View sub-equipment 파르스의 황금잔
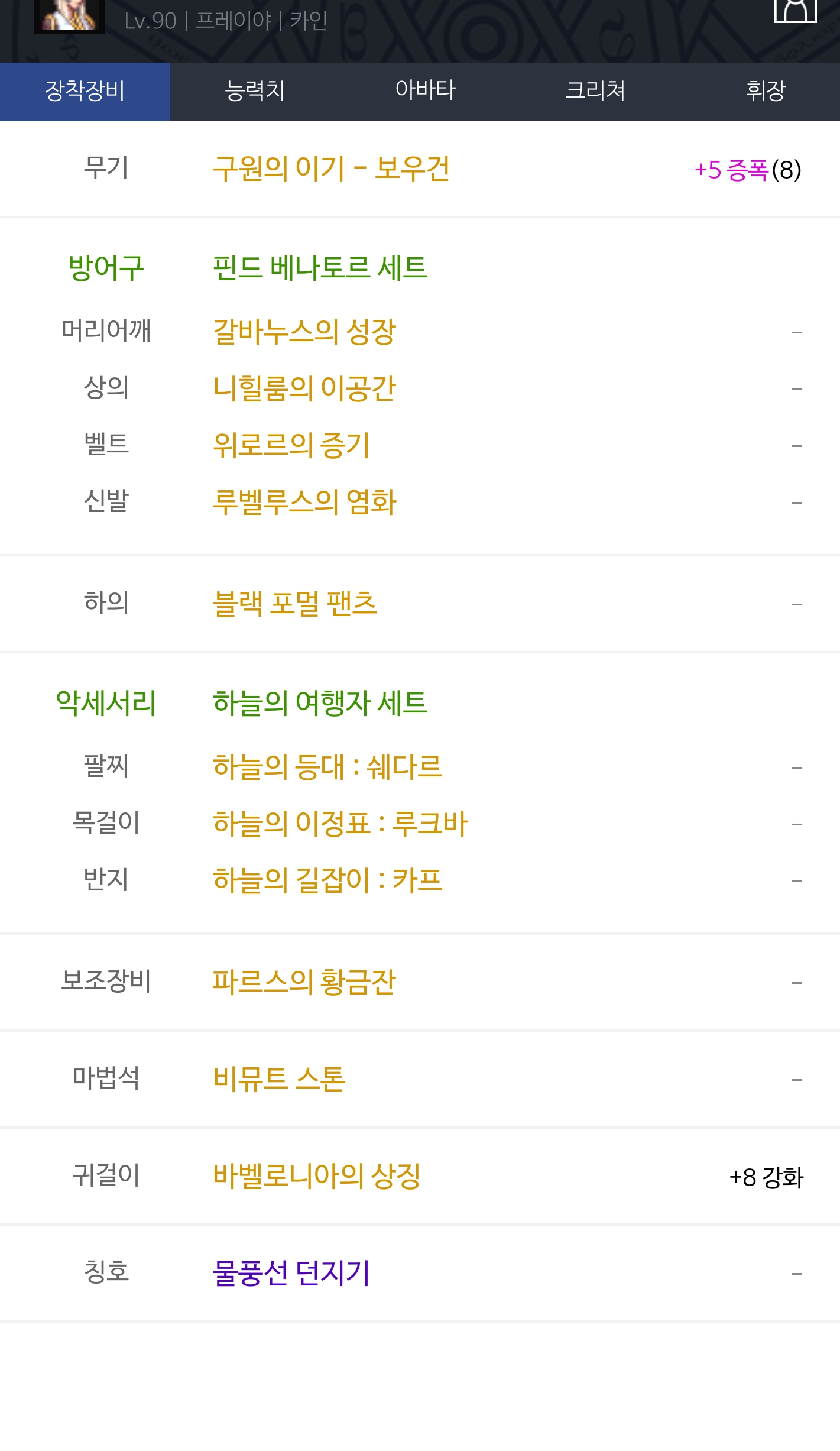This screenshot has height=1451, width=840. [x=304, y=982]
